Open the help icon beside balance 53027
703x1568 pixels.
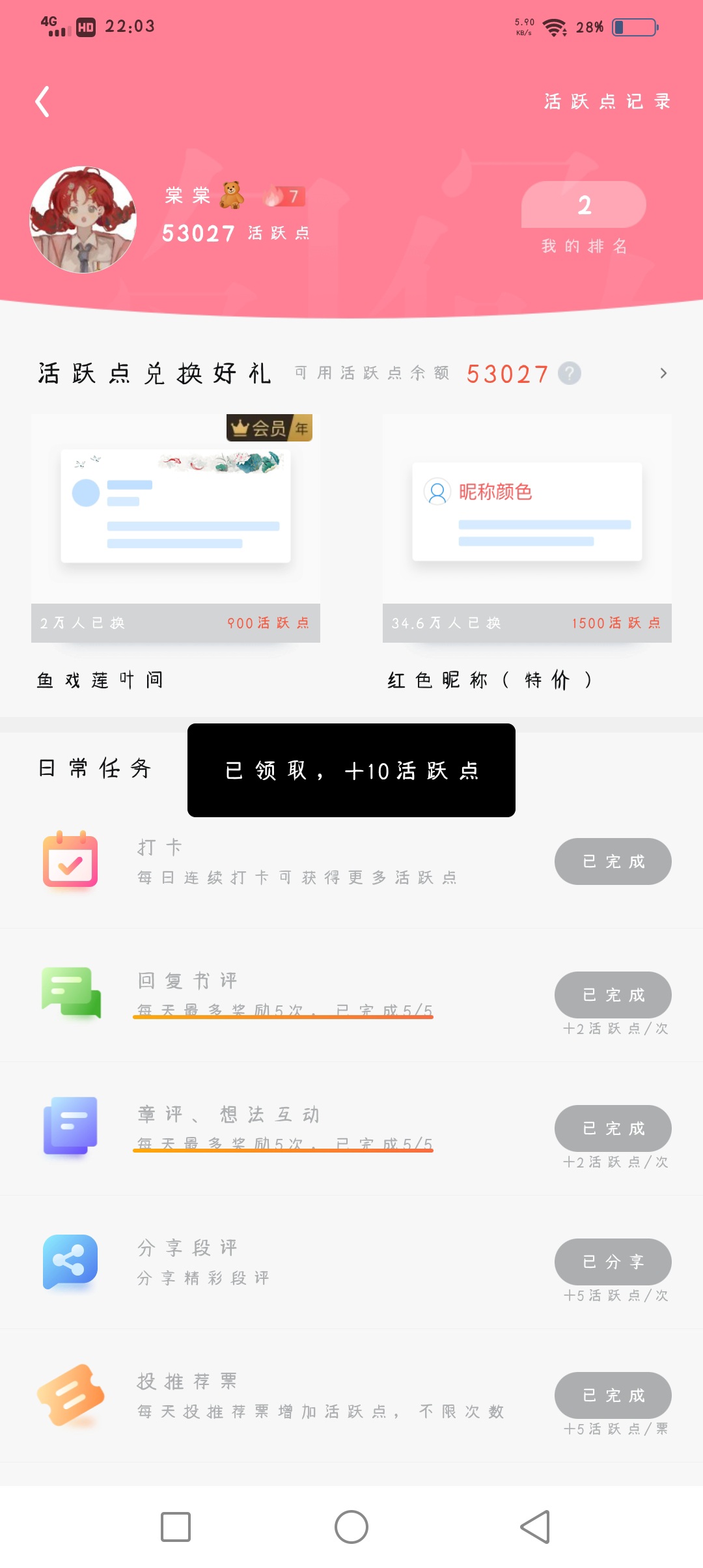click(570, 373)
